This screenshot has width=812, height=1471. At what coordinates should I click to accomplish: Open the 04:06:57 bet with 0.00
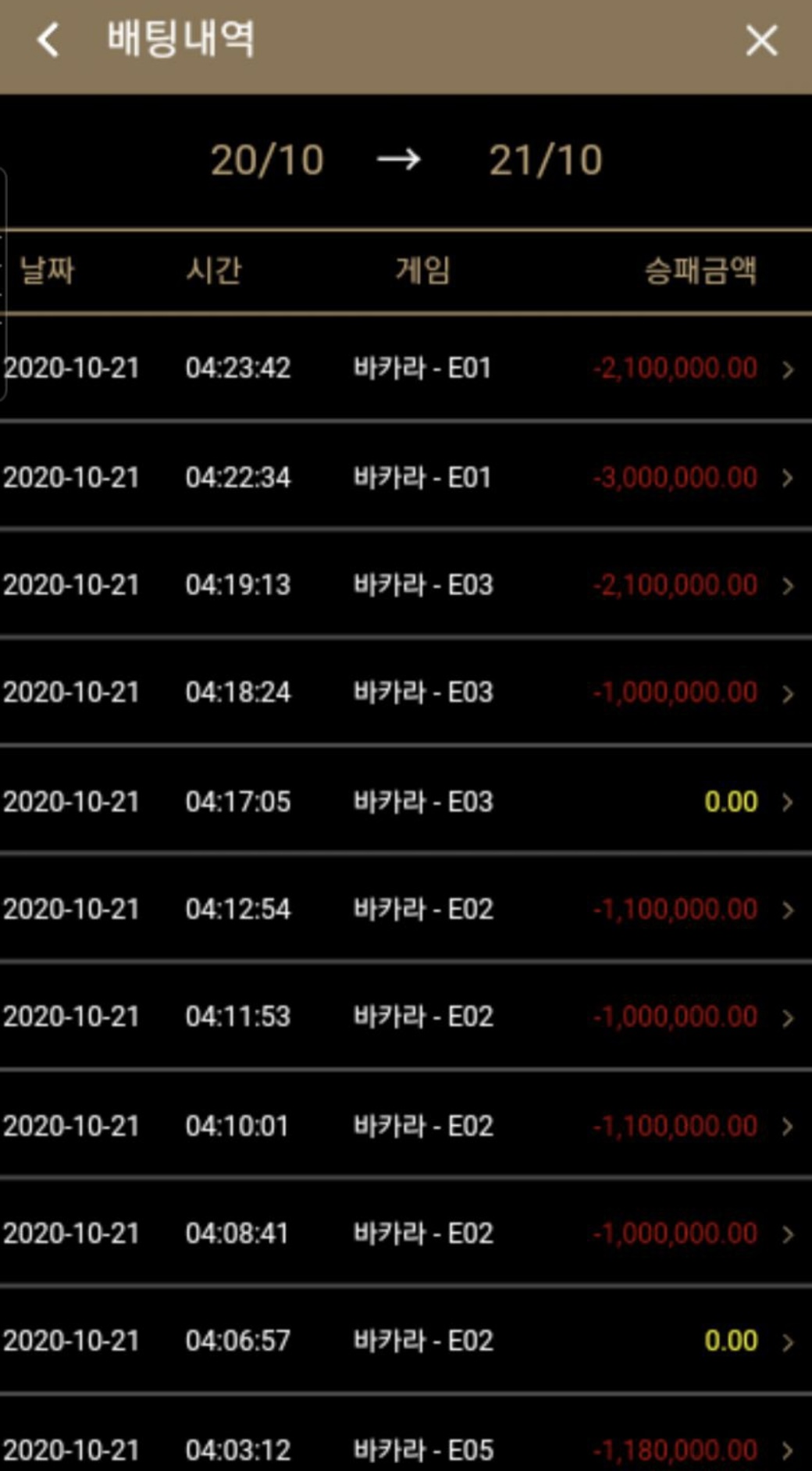[x=406, y=1341]
